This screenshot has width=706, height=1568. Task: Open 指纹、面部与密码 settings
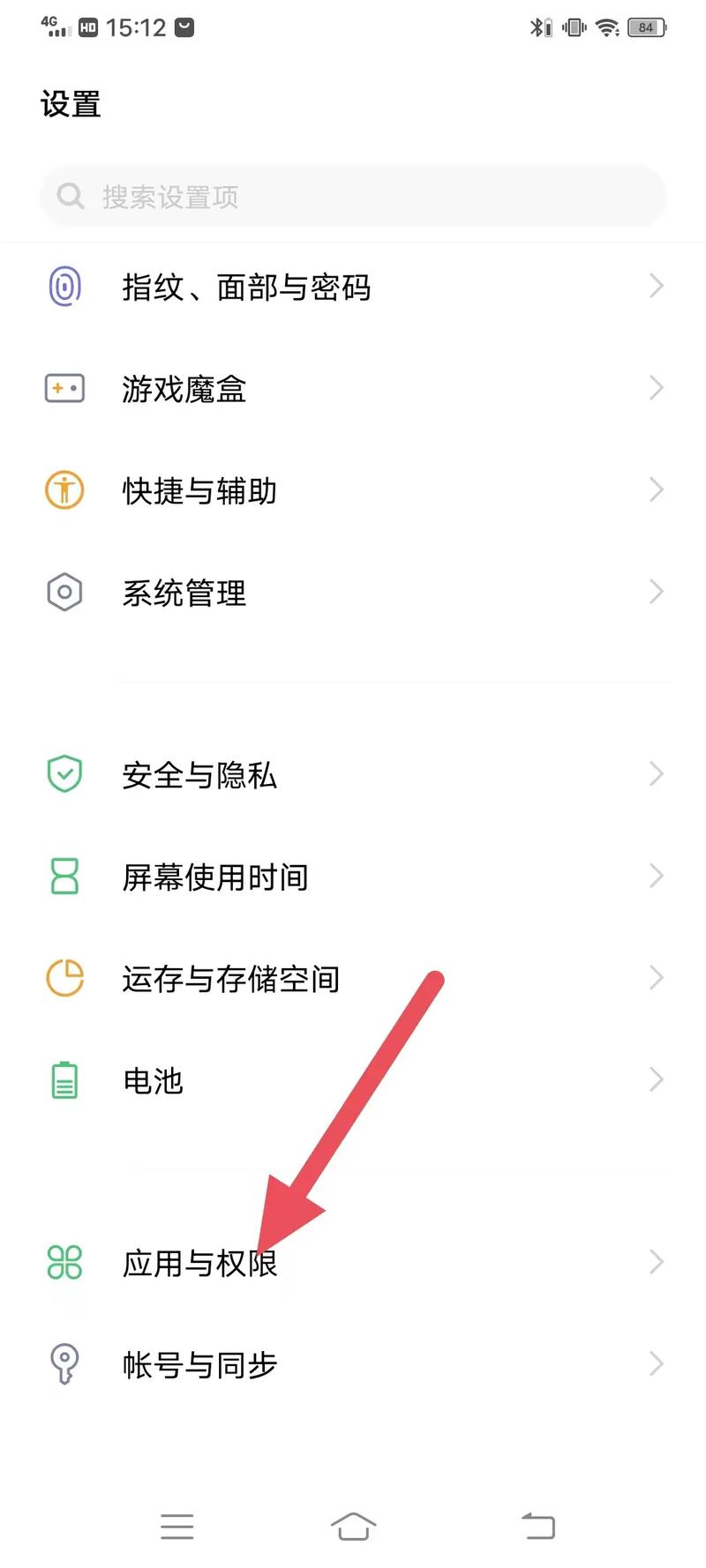tap(353, 287)
